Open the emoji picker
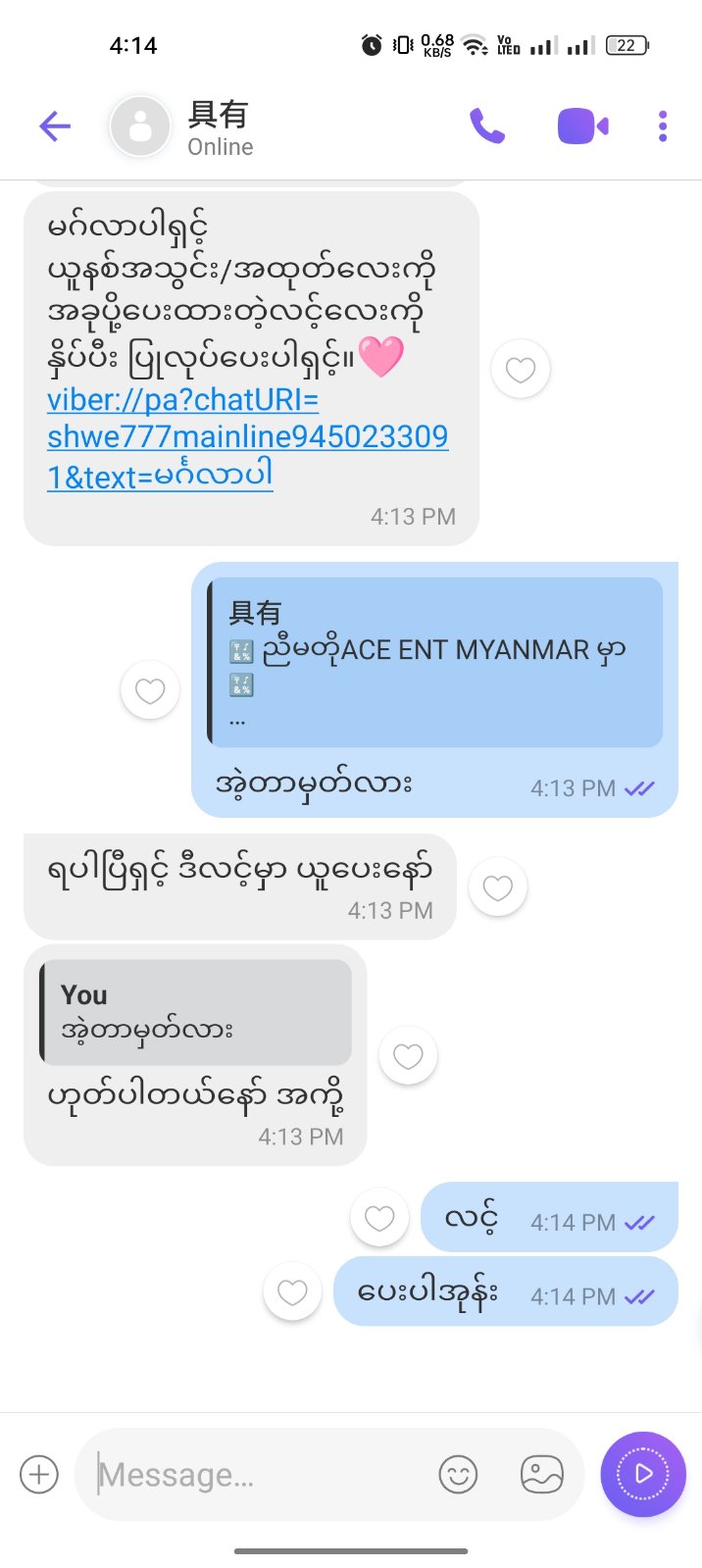This screenshot has height=1568, width=702. pyautogui.click(x=458, y=1474)
